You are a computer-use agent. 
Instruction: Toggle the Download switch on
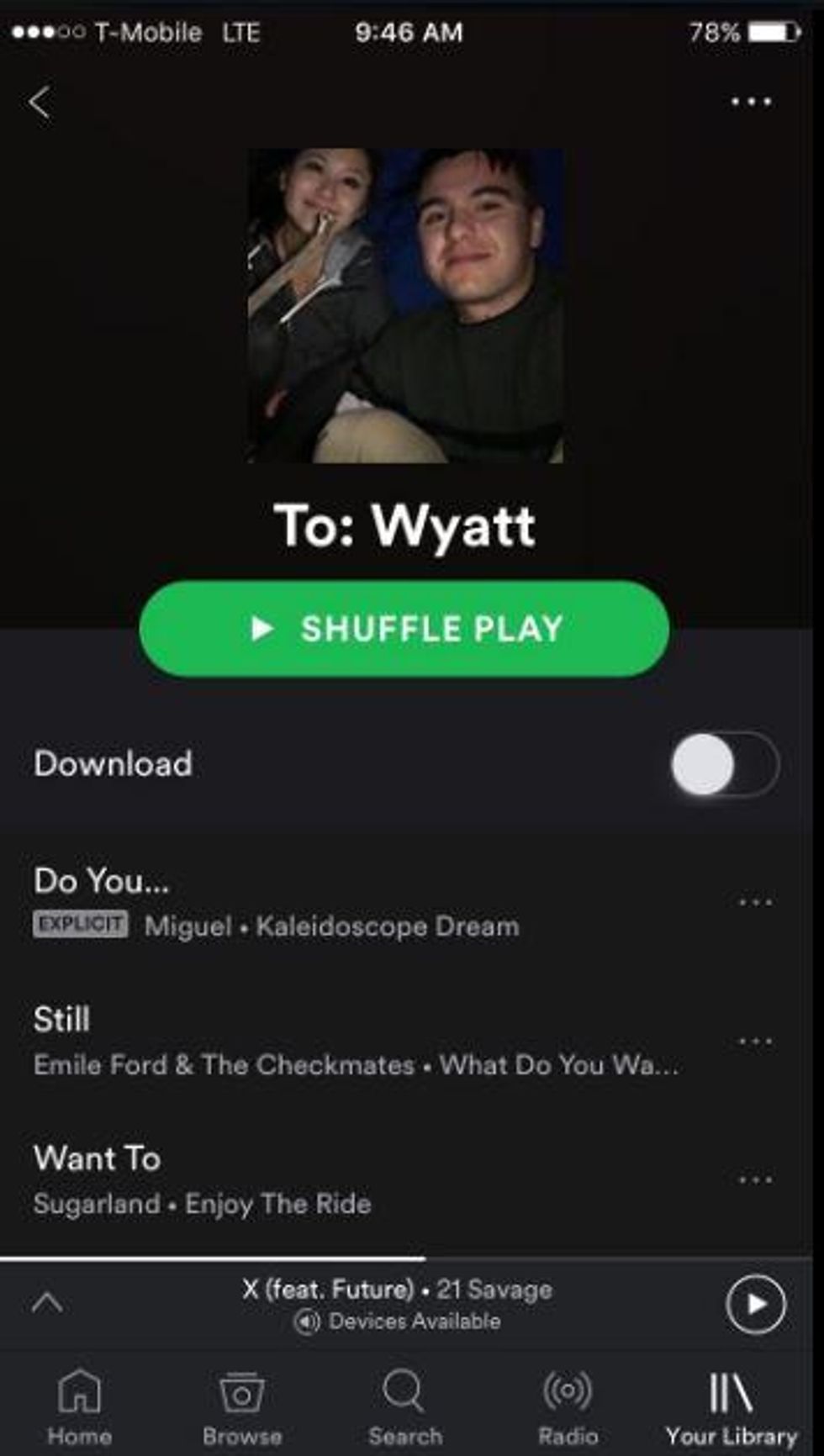click(724, 764)
